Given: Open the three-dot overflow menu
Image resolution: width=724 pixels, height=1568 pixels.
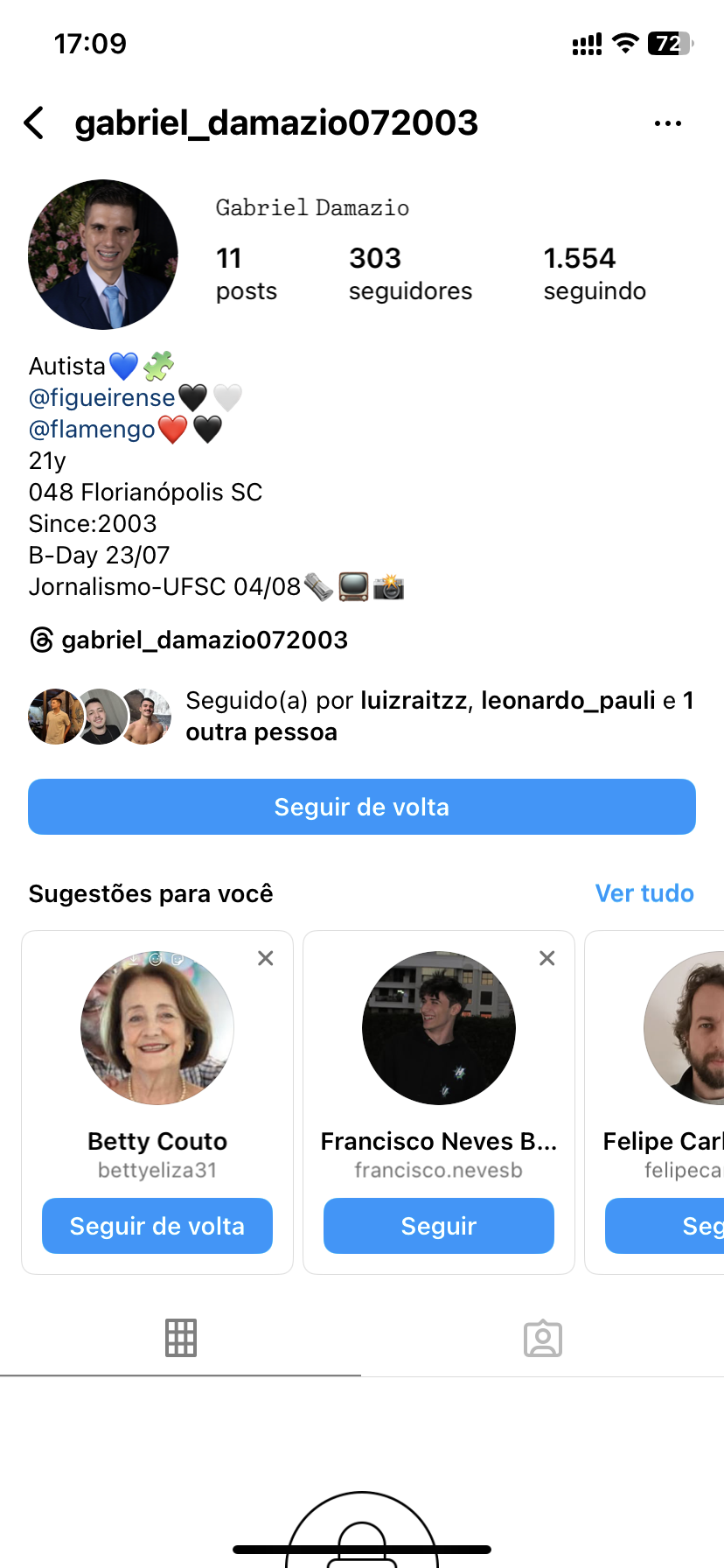Looking at the screenshot, I should pyautogui.click(x=667, y=123).
